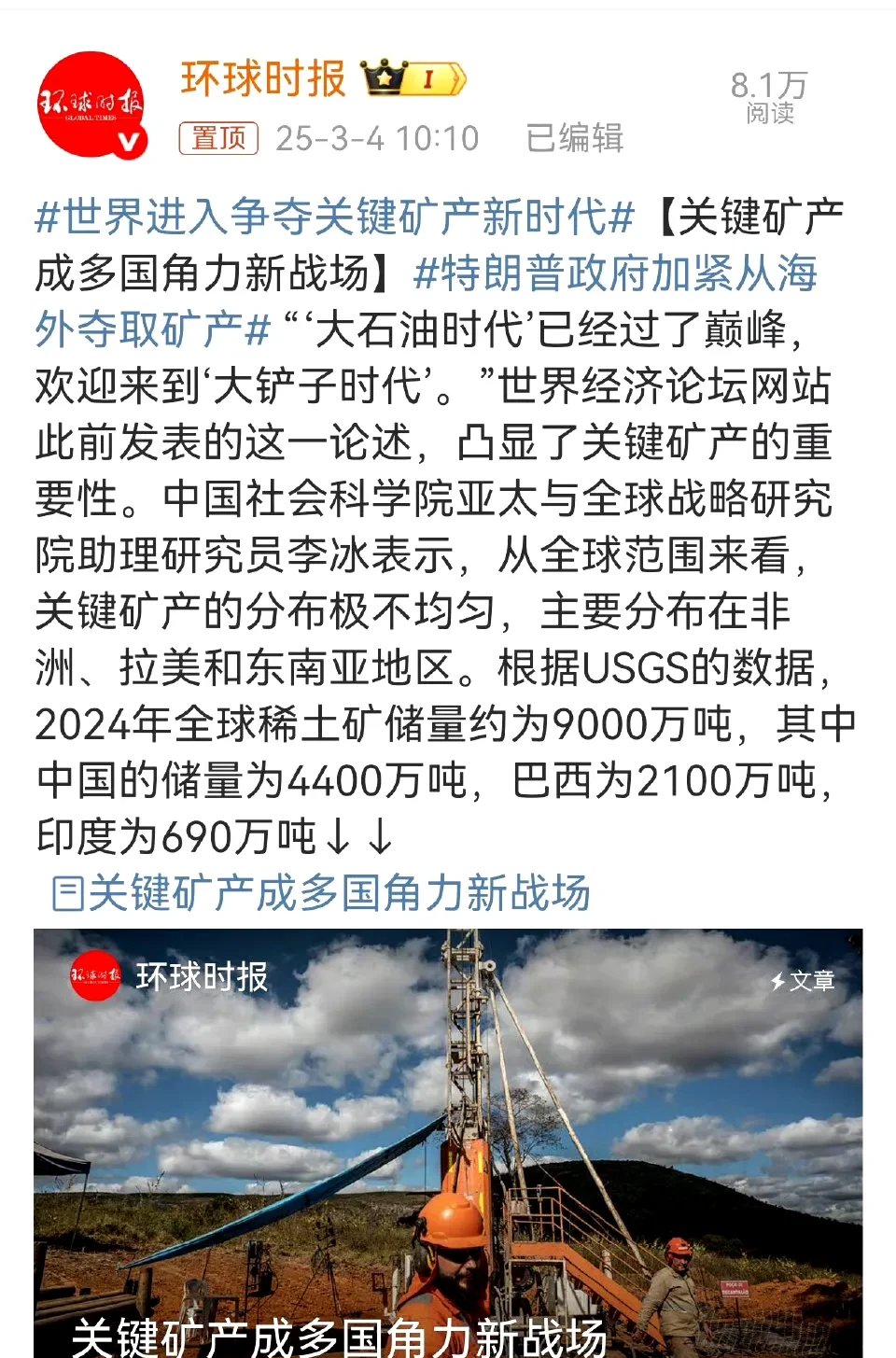Click the 置顶 pinned label
Viewport: 896px width, 1358px height.
[x=216, y=138]
